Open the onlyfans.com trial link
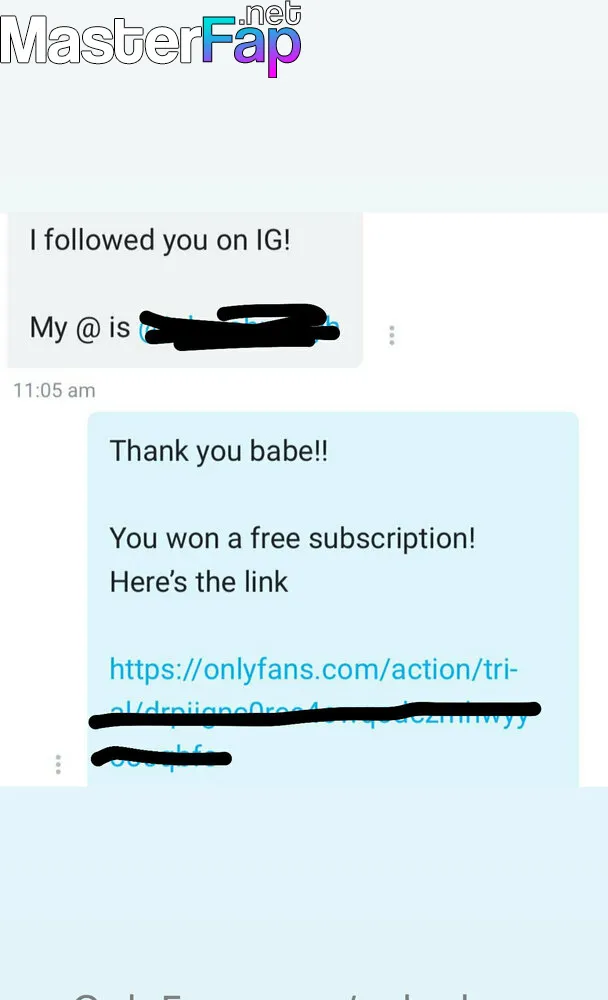Viewport: 608px width, 1000px height. pos(314,670)
